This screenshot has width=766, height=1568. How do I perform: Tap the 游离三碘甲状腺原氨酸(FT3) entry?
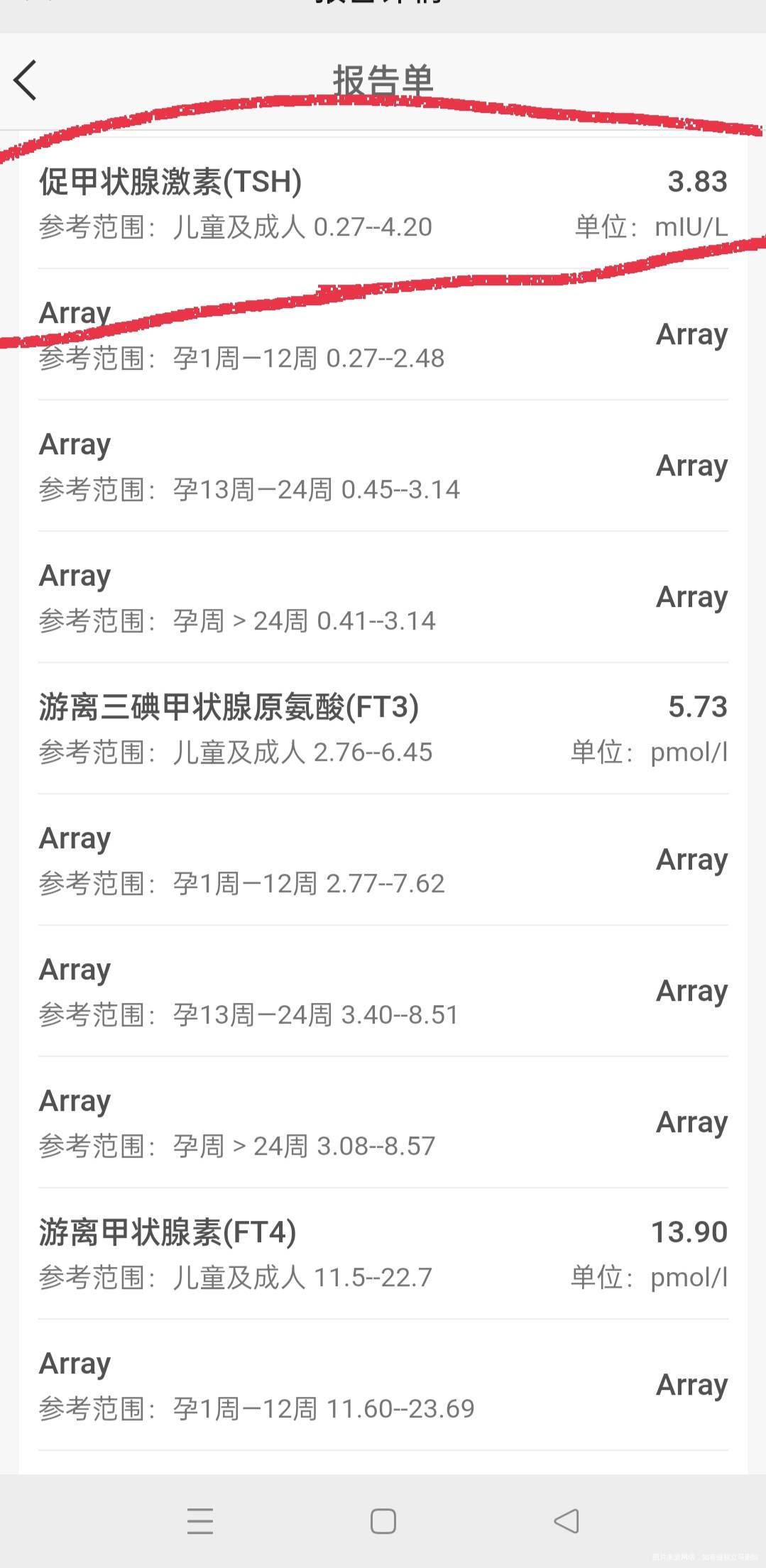click(x=227, y=707)
